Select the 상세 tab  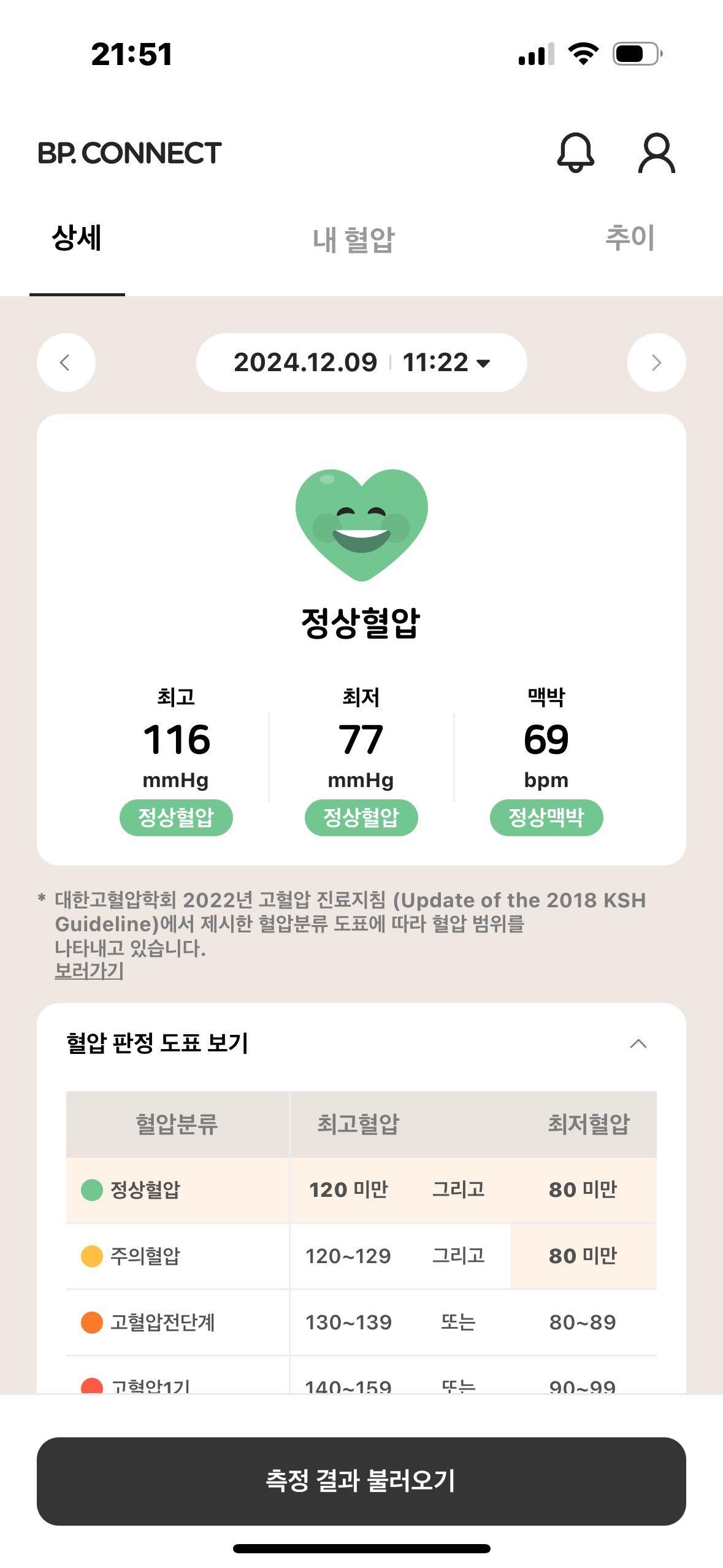pos(77,238)
